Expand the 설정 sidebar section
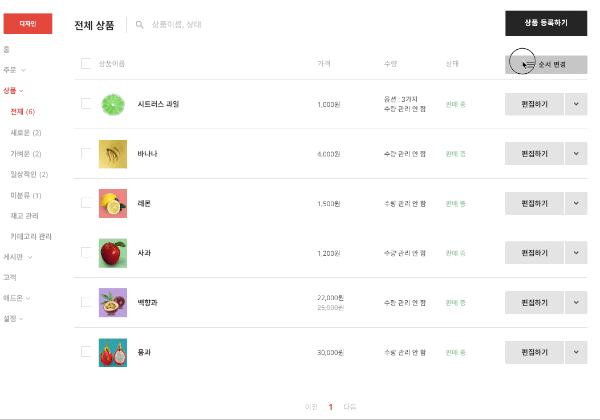The image size is (600, 420). [13, 318]
